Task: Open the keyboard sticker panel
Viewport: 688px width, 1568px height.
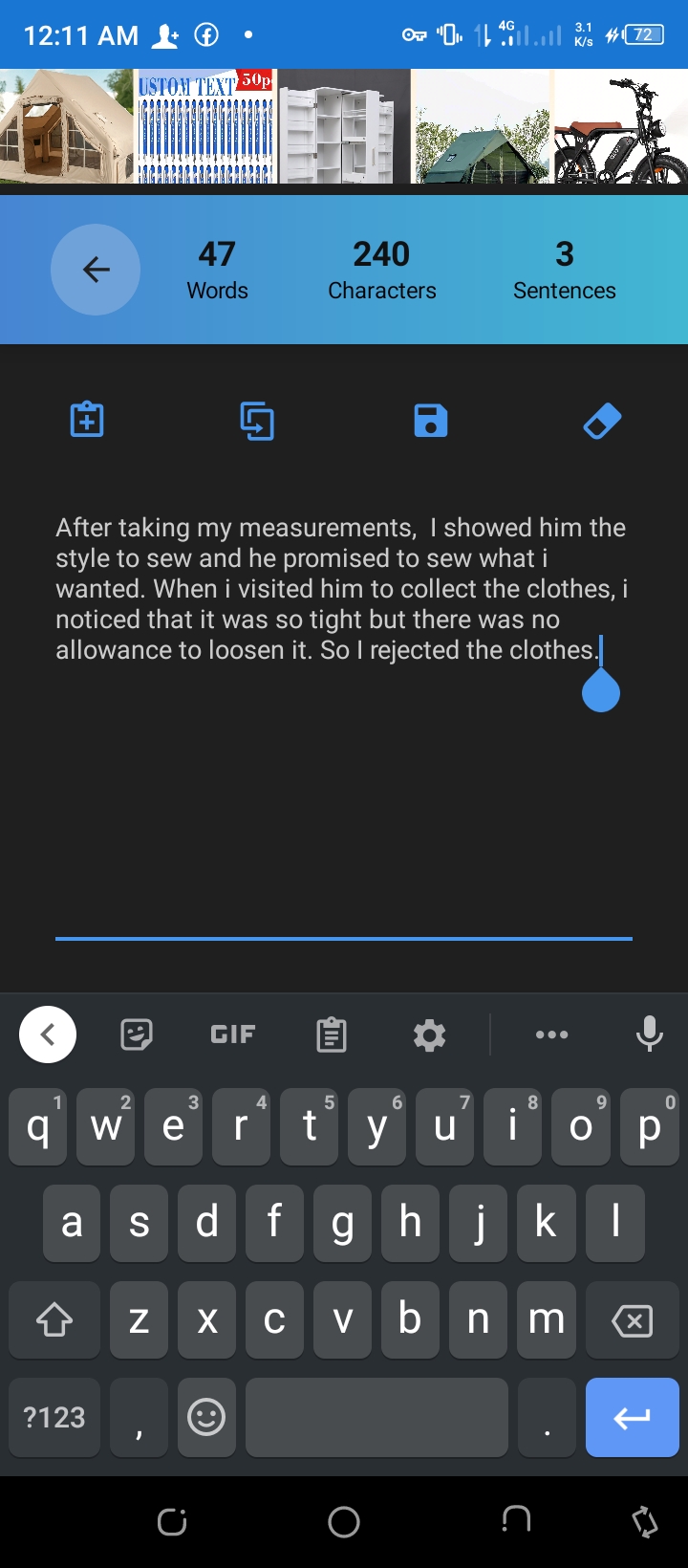Action: (x=137, y=1034)
